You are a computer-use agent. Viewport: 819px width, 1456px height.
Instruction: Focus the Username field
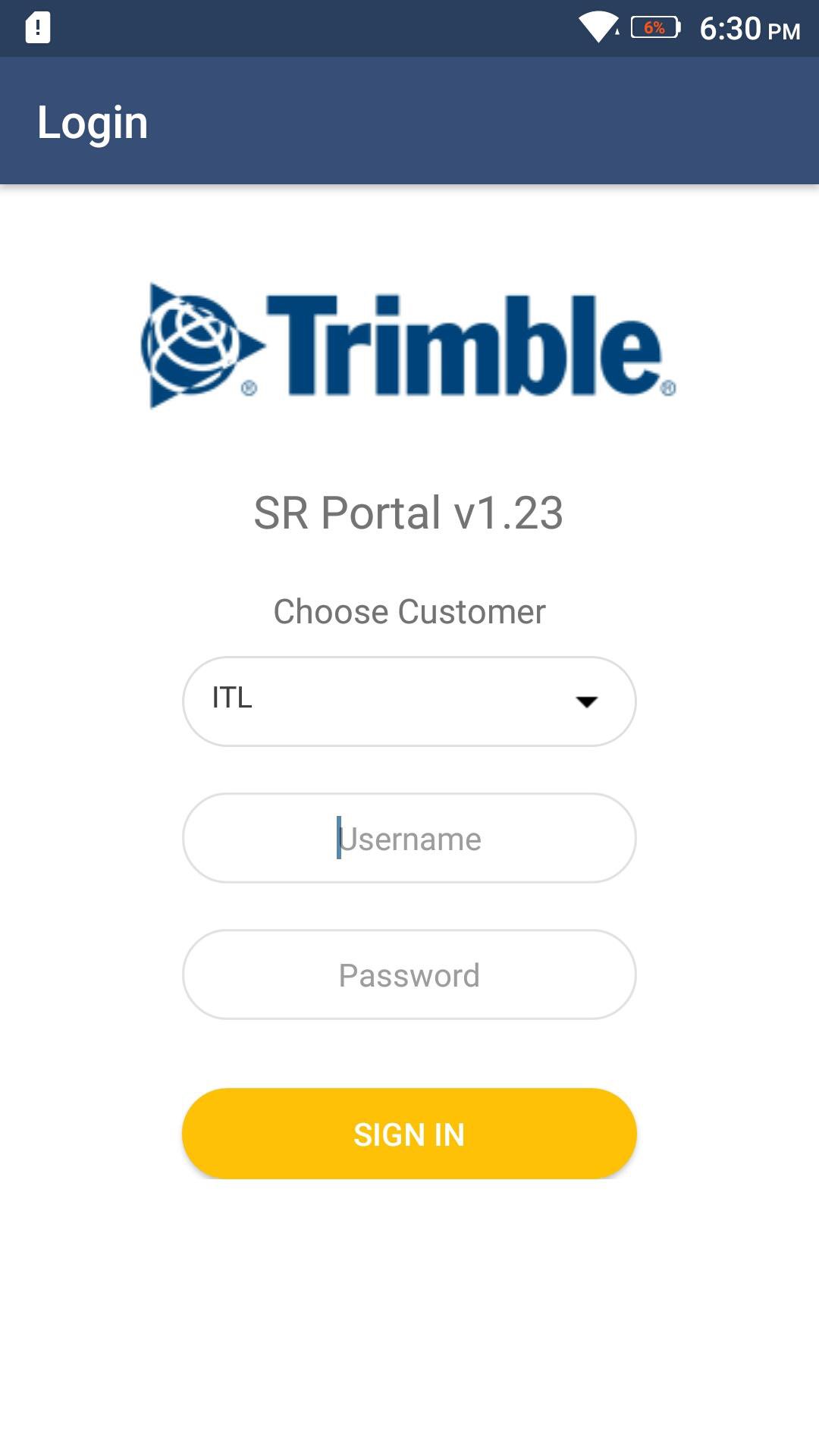(409, 838)
